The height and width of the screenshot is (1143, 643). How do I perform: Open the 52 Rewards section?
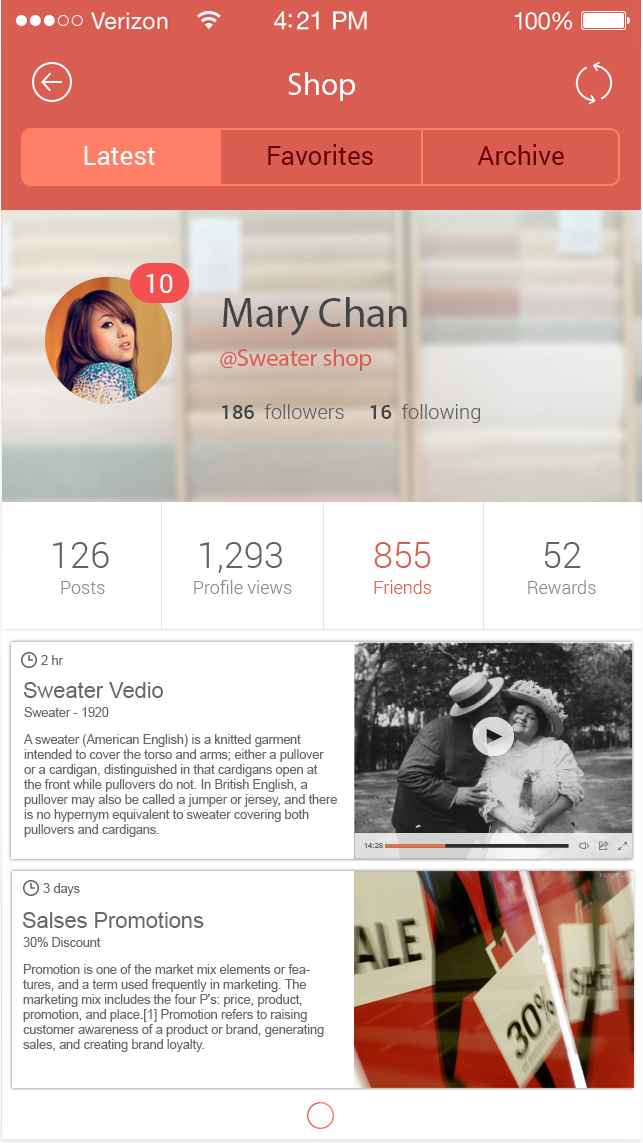562,567
